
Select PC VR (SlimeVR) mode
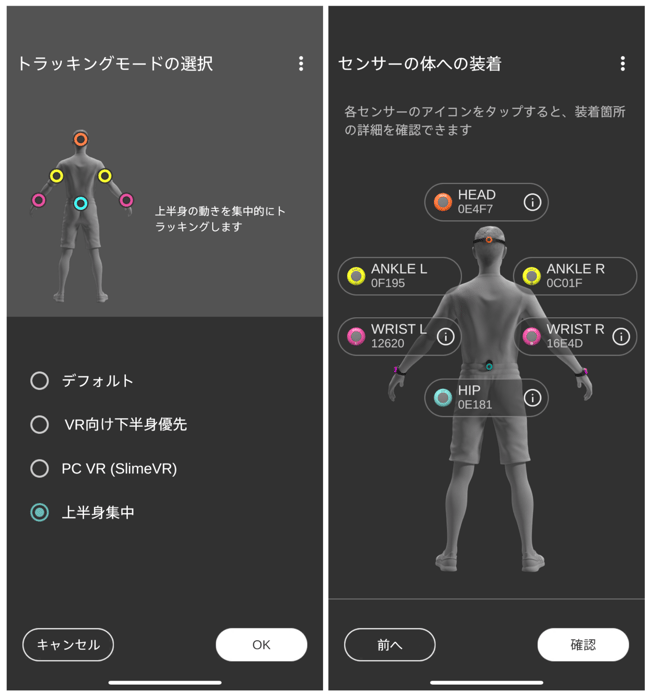pos(40,468)
